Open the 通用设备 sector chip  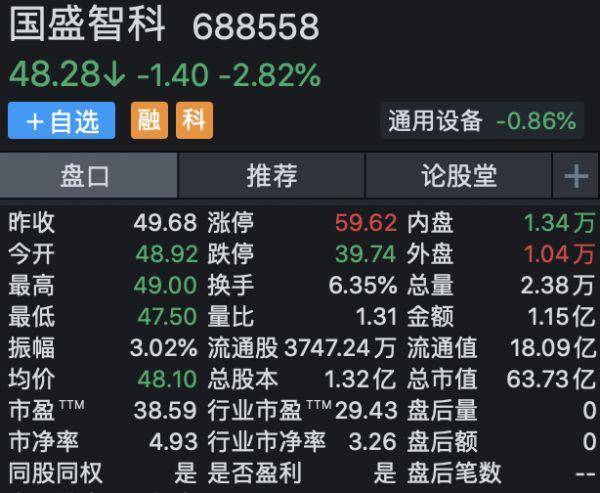[483, 122]
